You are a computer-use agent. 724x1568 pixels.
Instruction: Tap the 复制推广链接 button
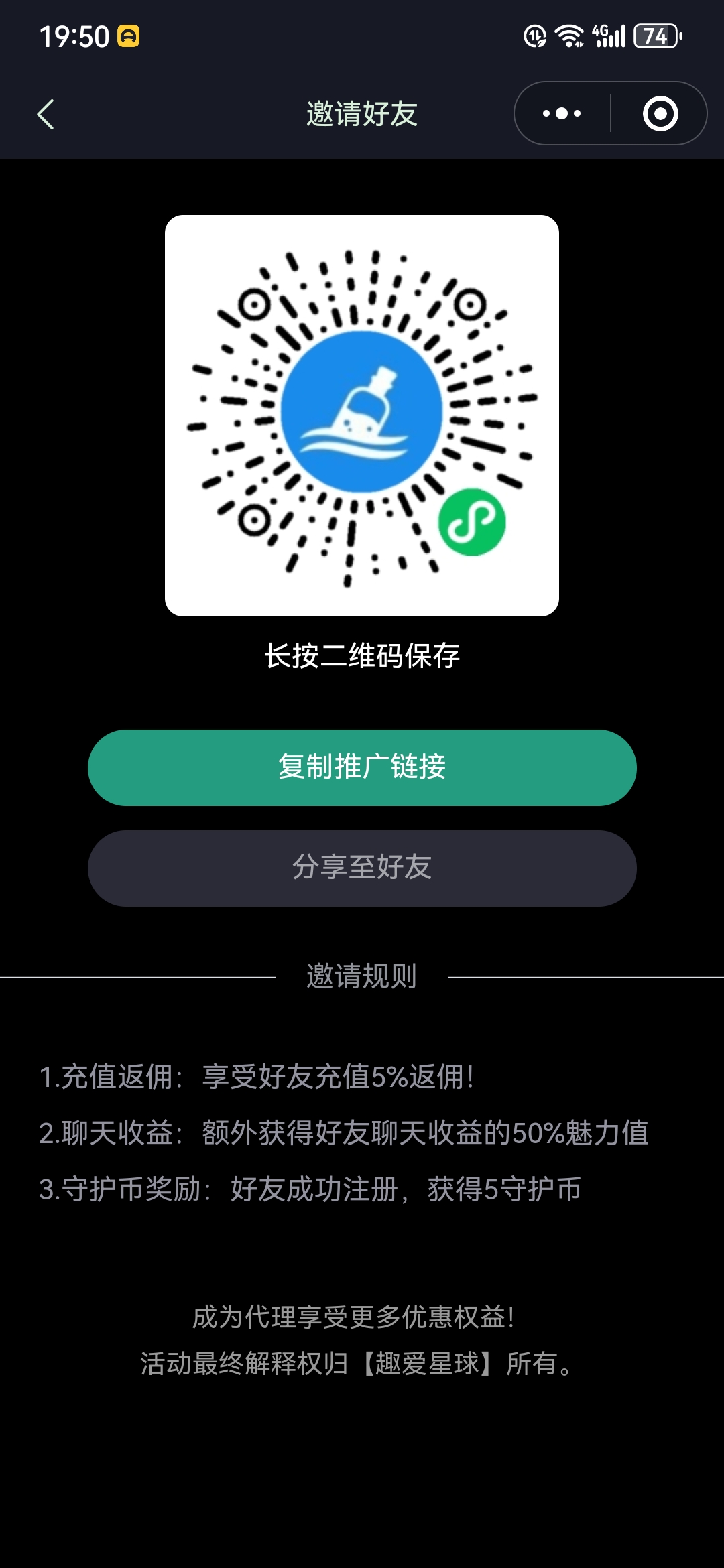click(x=362, y=767)
